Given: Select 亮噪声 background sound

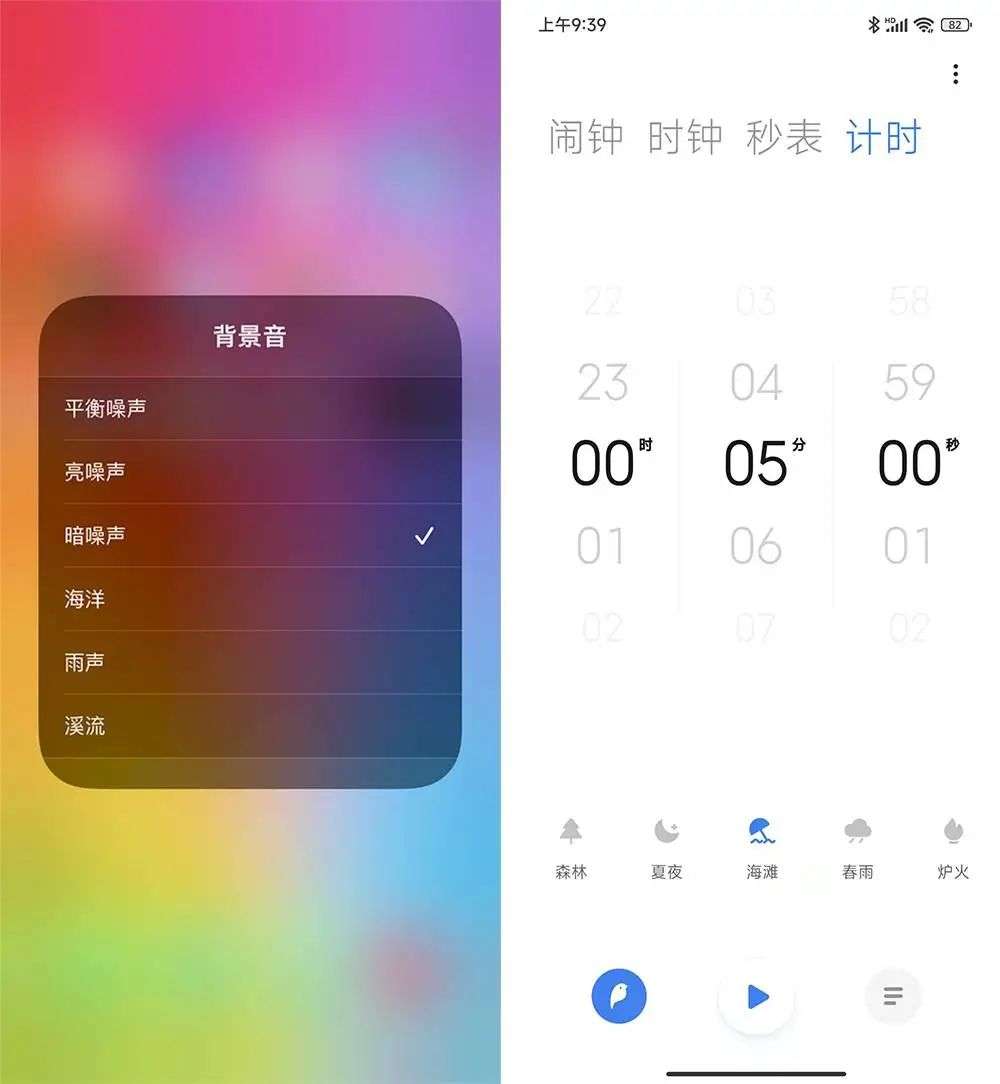Looking at the screenshot, I should coord(250,471).
